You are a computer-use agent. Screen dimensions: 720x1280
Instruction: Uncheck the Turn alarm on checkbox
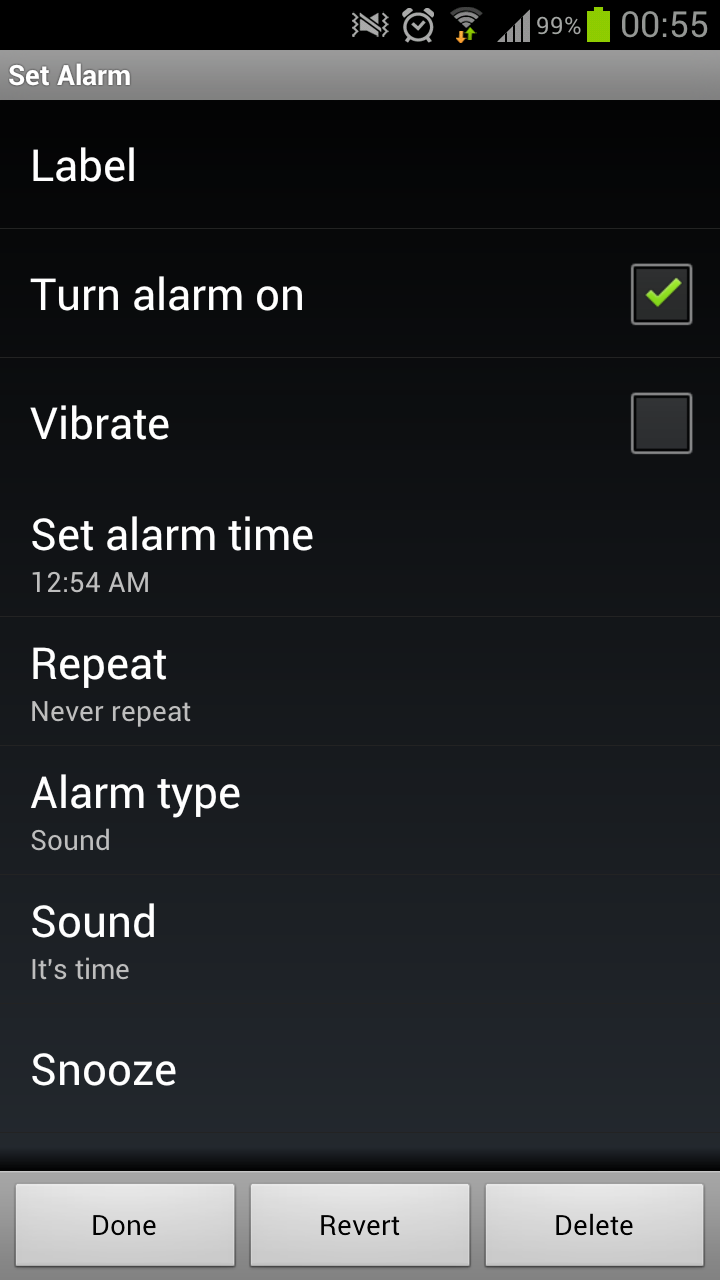(661, 294)
